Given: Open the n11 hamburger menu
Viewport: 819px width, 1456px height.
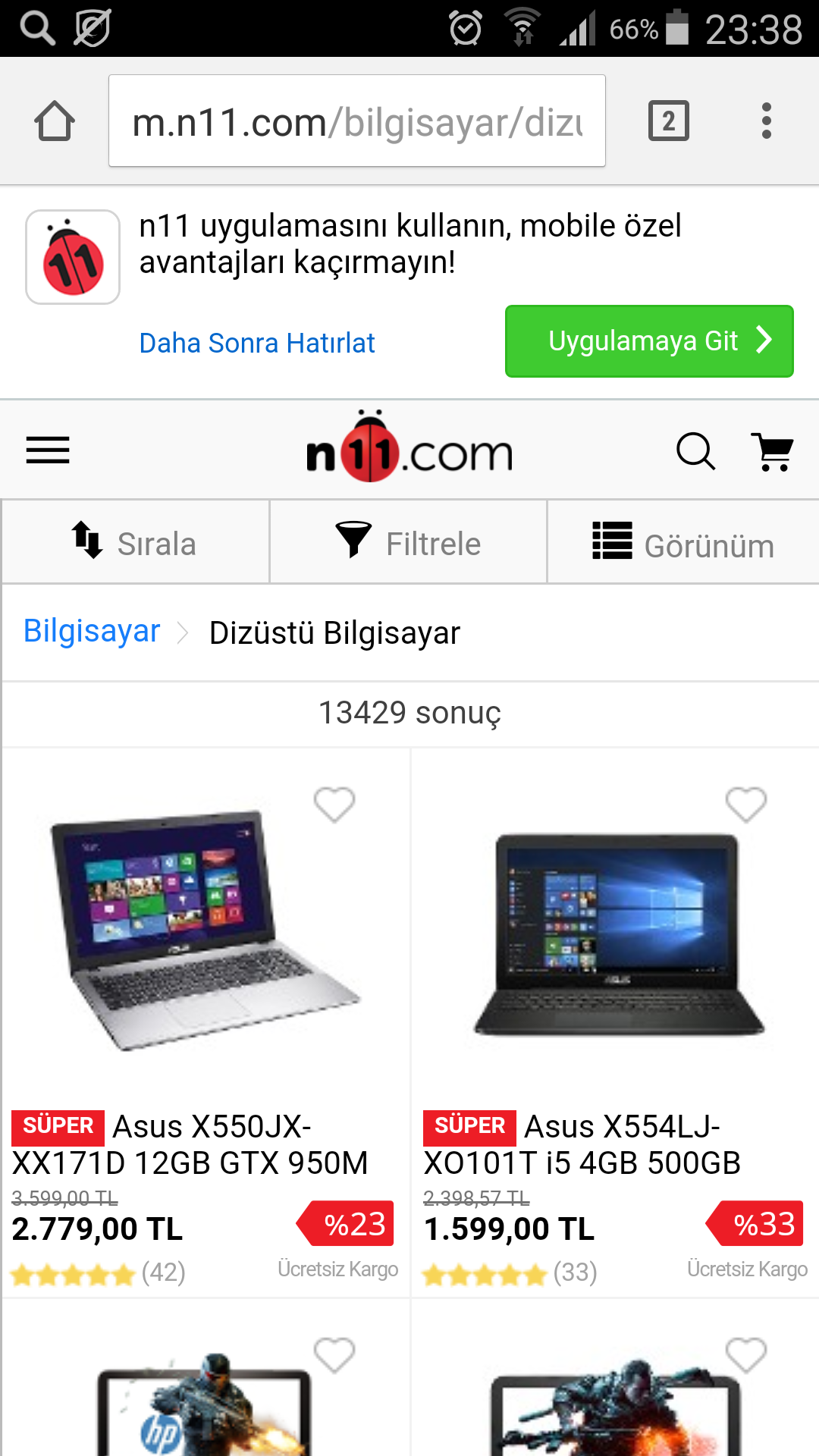Looking at the screenshot, I should (x=48, y=450).
